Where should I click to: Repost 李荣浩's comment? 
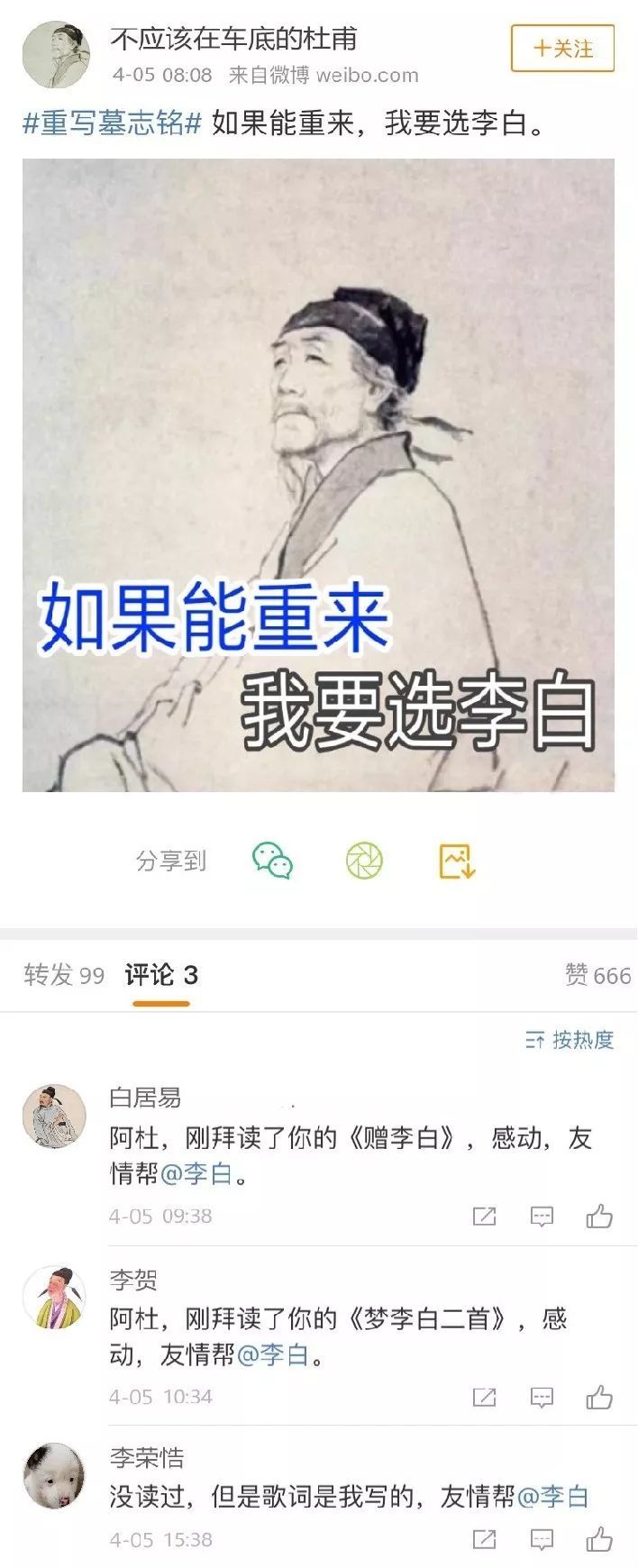[x=484, y=1540]
